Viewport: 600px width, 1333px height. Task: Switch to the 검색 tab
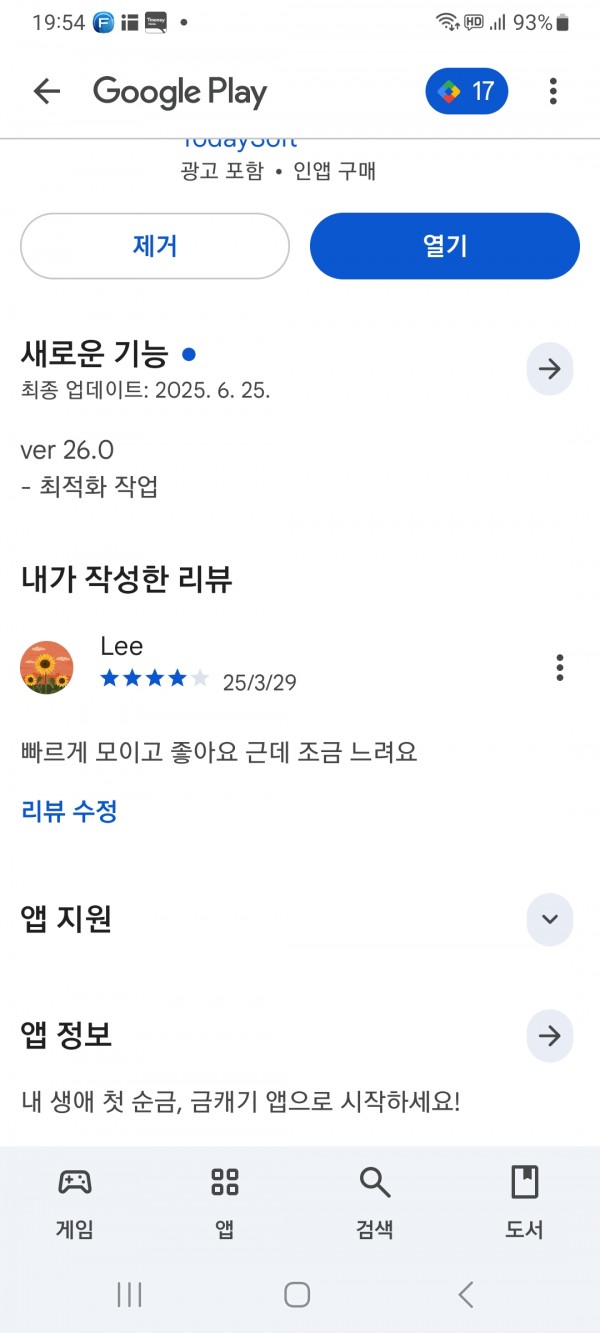point(375,1203)
